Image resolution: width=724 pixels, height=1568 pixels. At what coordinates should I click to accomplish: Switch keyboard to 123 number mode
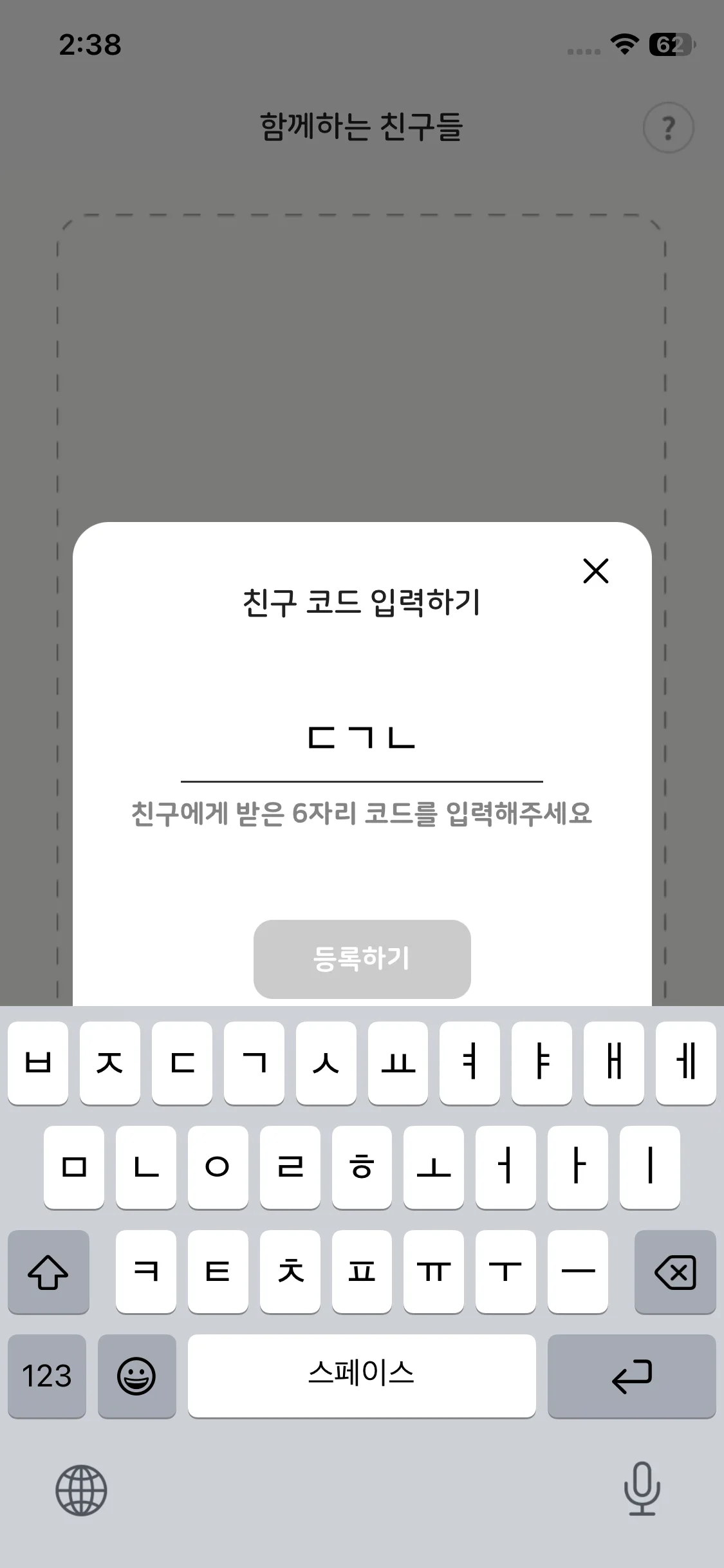(x=47, y=1376)
